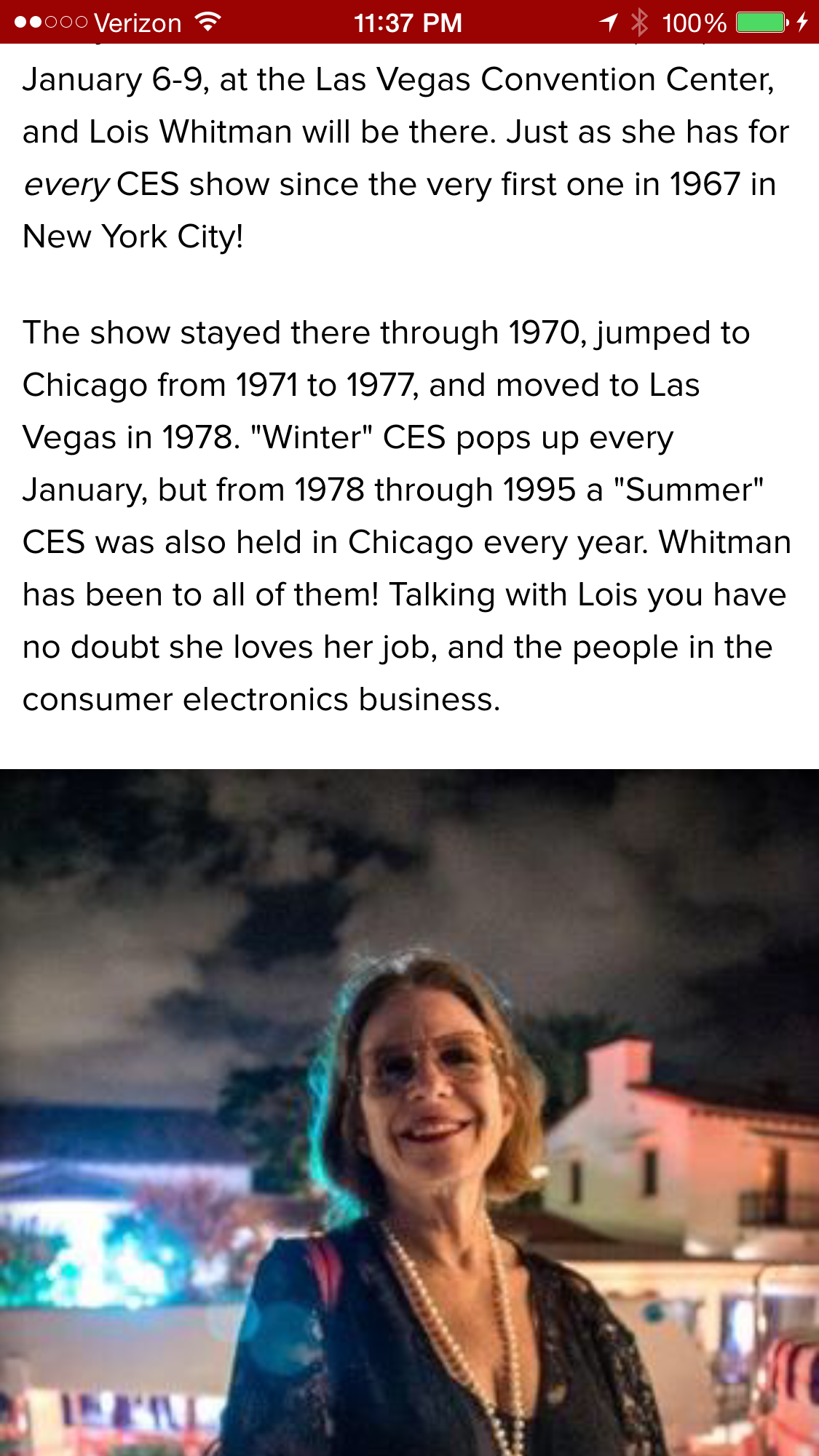
Task: Open the article photo of the smiling woman
Action: pos(409,1112)
